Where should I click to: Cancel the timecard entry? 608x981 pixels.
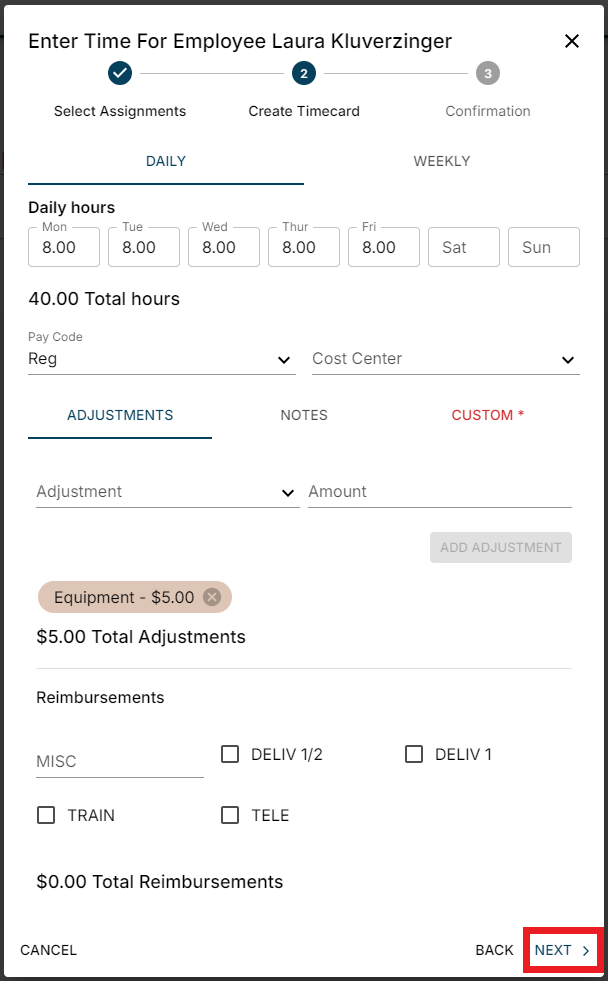(48, 950)
